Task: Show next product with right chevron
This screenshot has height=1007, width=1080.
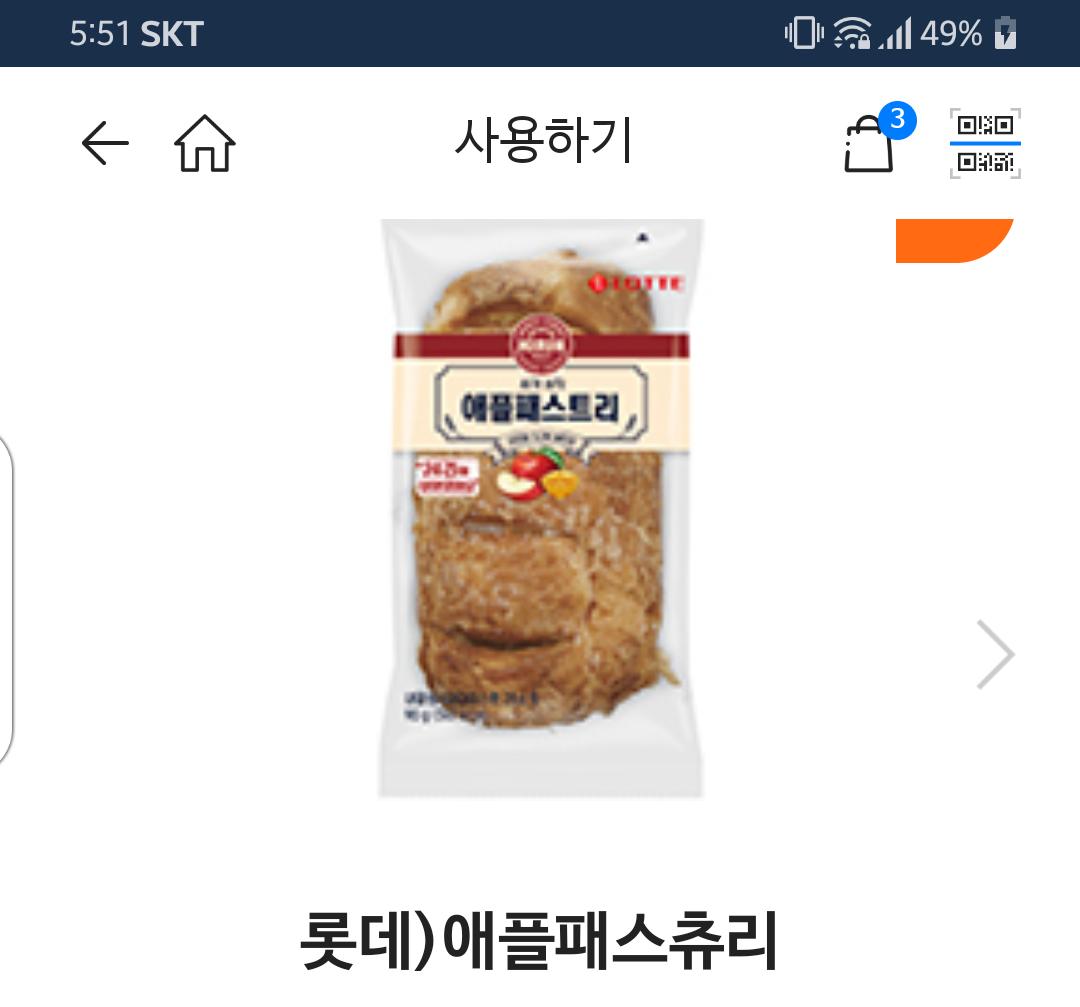Action: [x=995, y=655]
